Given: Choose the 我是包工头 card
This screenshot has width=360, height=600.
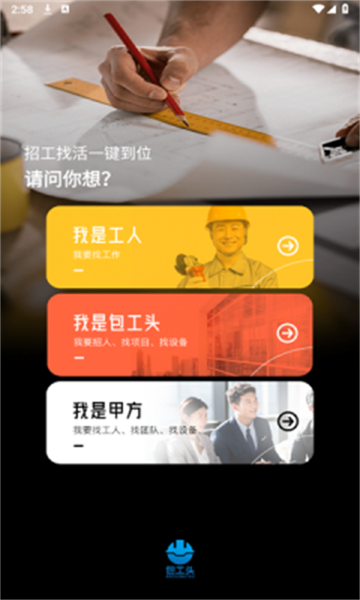Looking at the screenshot, I should [x=180, y=335].
